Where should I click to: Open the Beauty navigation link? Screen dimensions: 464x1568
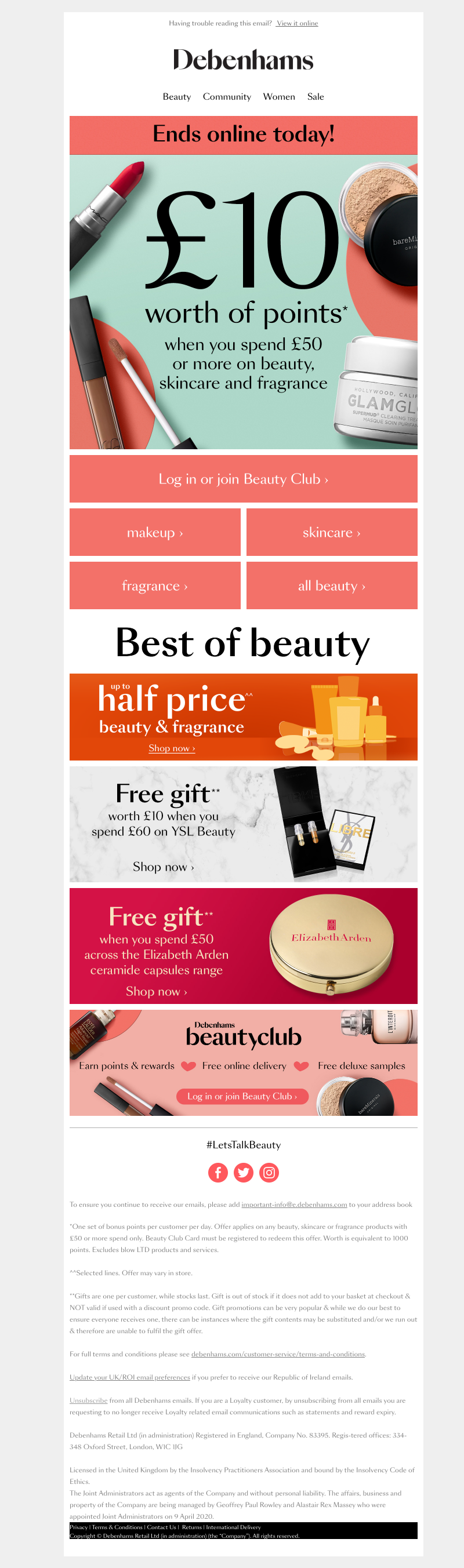[176, 97]
